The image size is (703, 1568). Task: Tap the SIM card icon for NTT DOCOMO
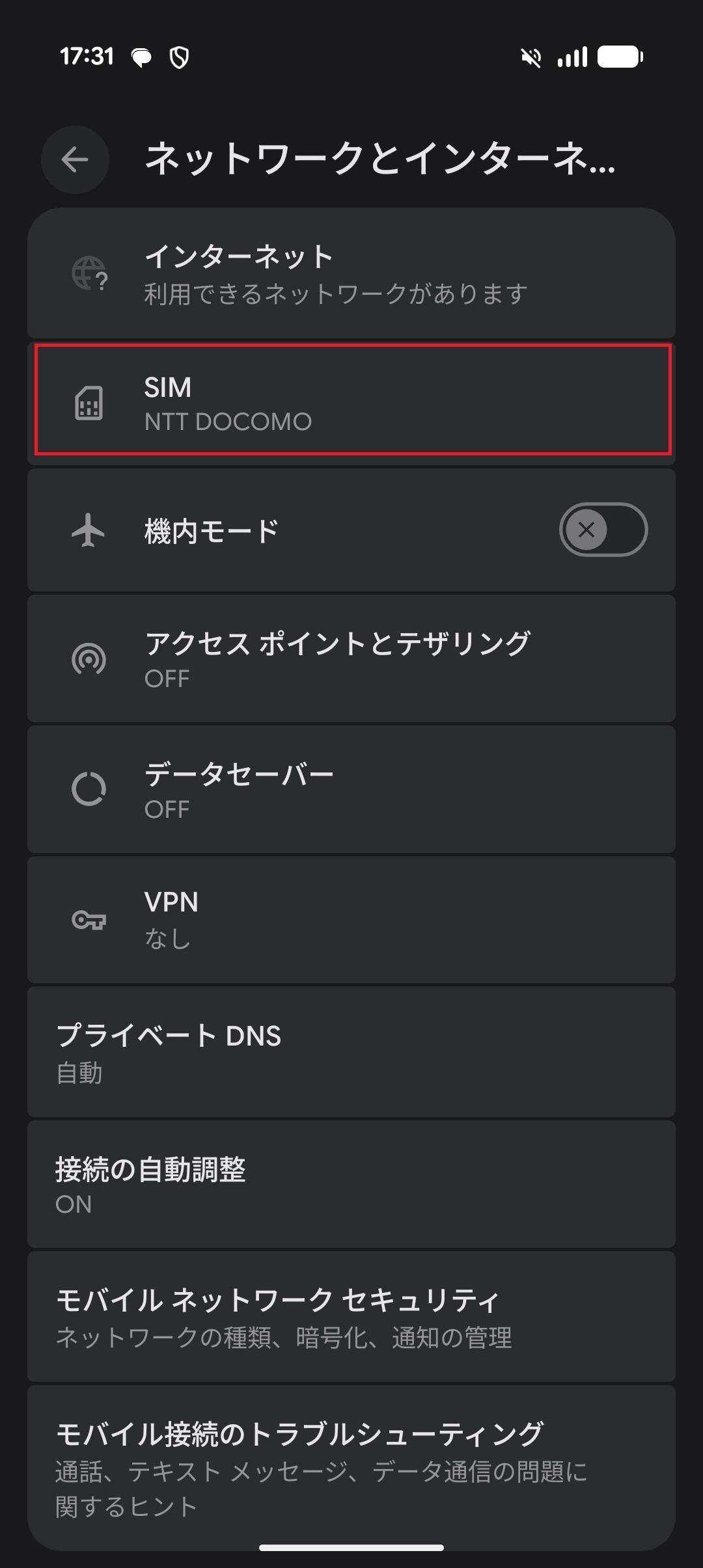coord(90,403)
